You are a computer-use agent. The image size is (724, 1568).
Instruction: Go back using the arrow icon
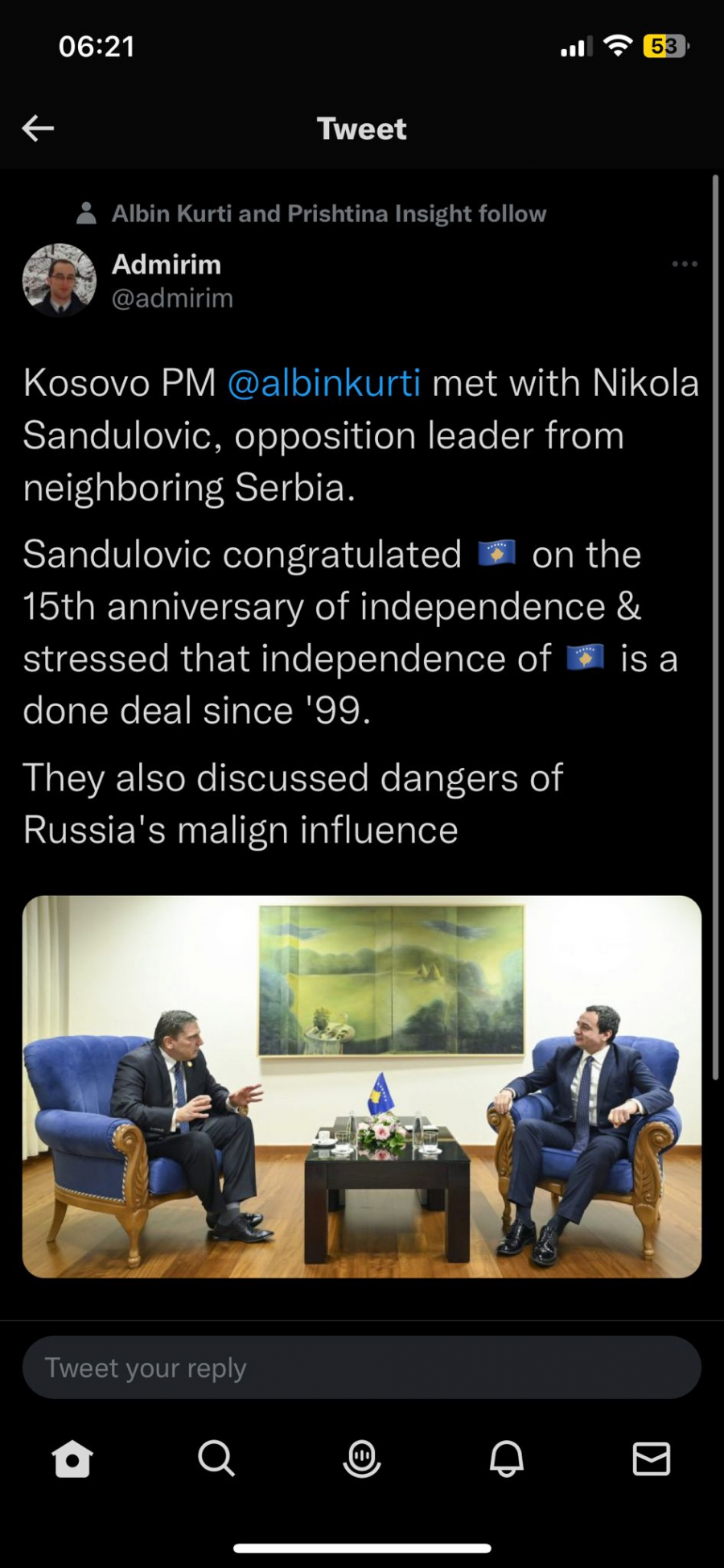point(38,128)
